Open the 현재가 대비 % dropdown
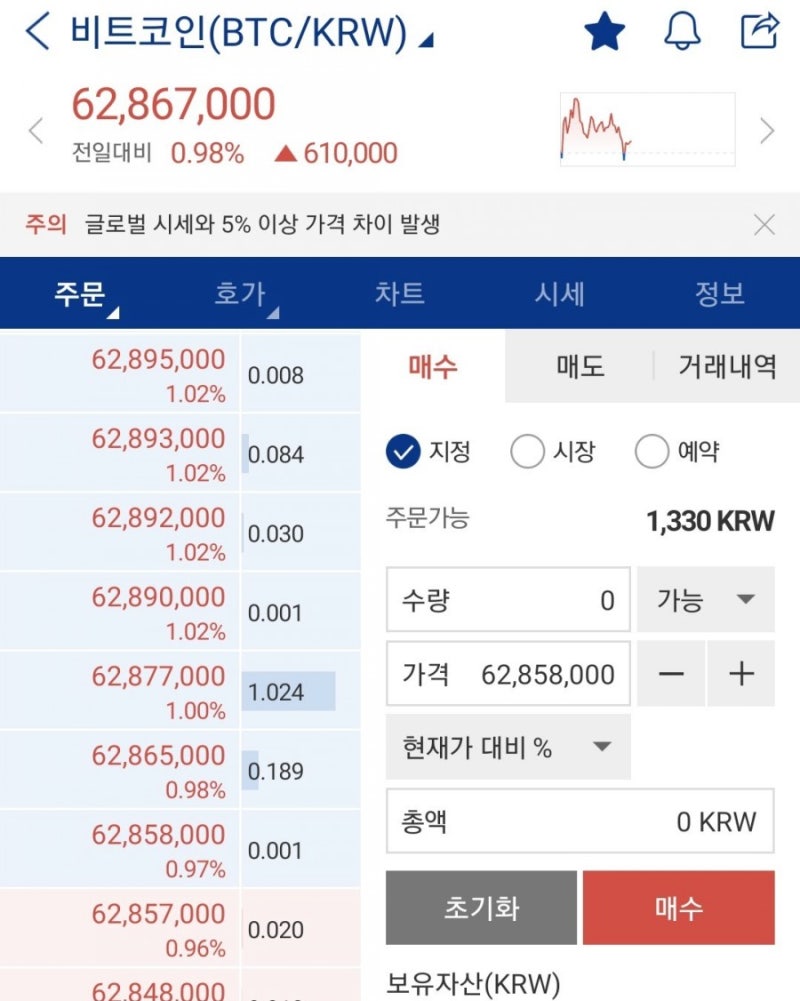The height and width of the screenshot is (1001, 800). pyautogui.click(x=507, y=747)
